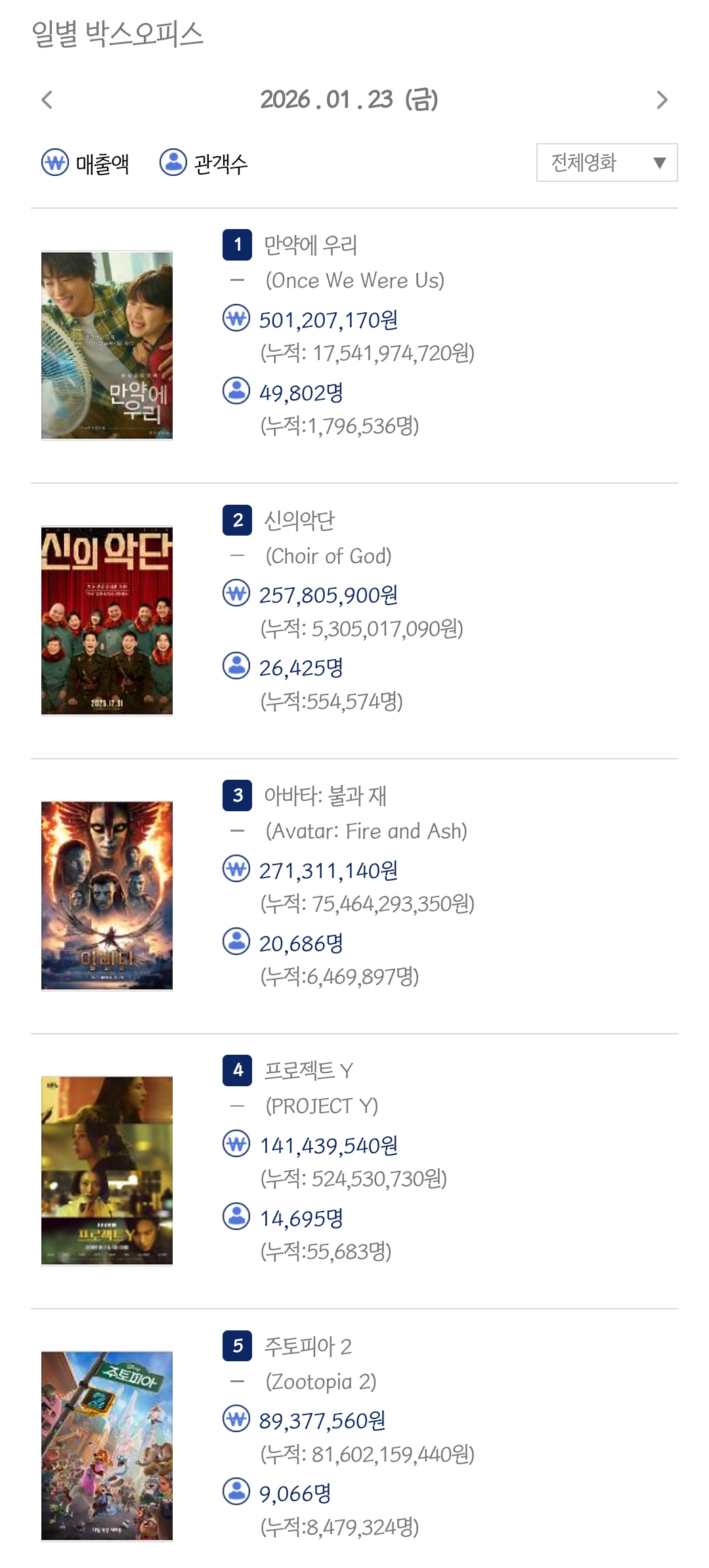Open the movie title 프로젝트 Y
709x1568 pixels.
309,1070
